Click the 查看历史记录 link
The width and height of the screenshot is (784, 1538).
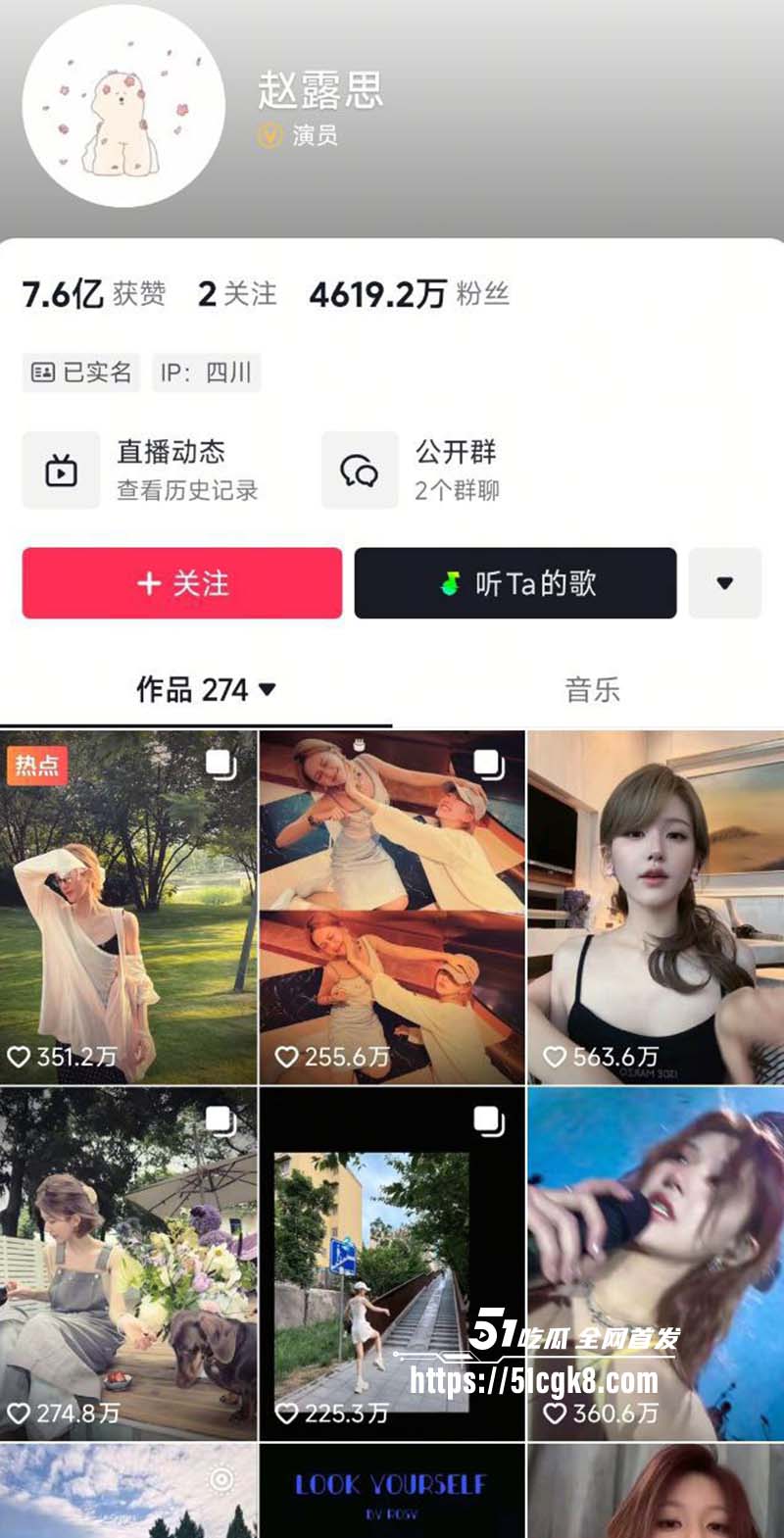click(x=186, y=491)
